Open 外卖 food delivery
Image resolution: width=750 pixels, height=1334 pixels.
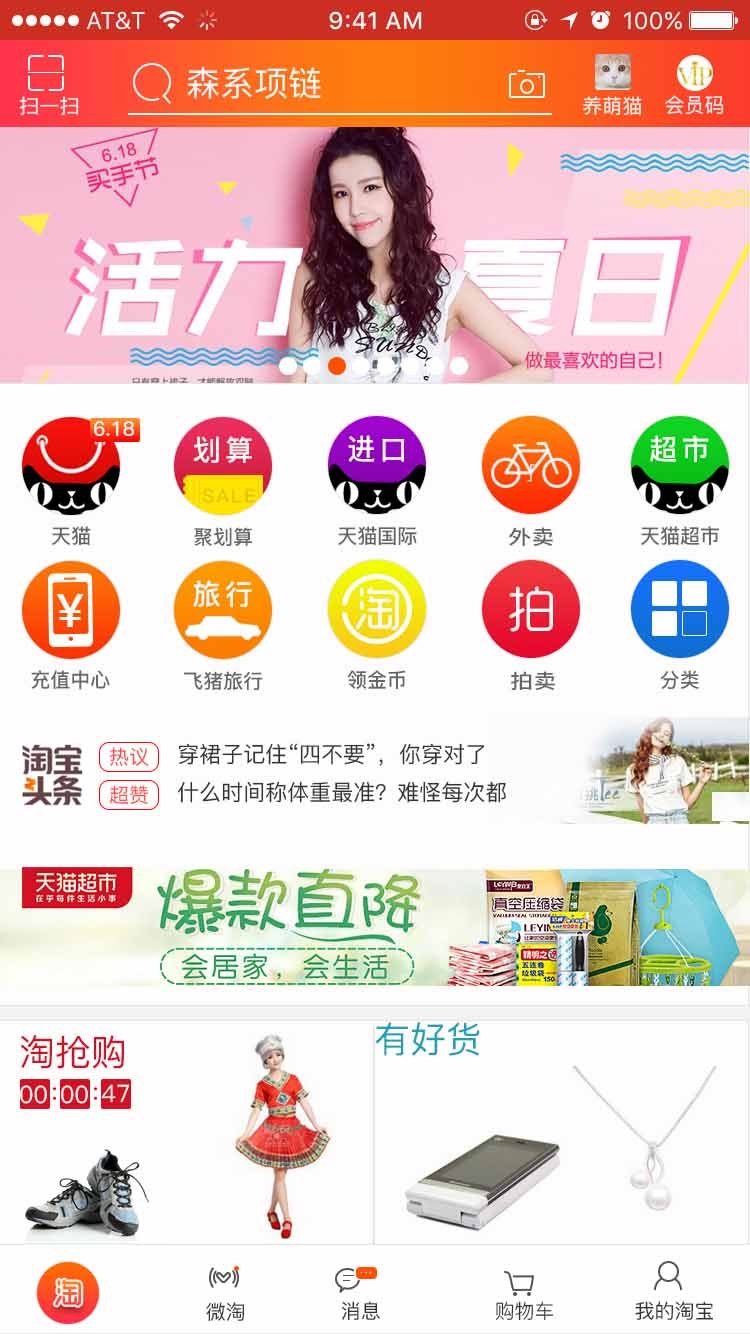tap(530, 480)
